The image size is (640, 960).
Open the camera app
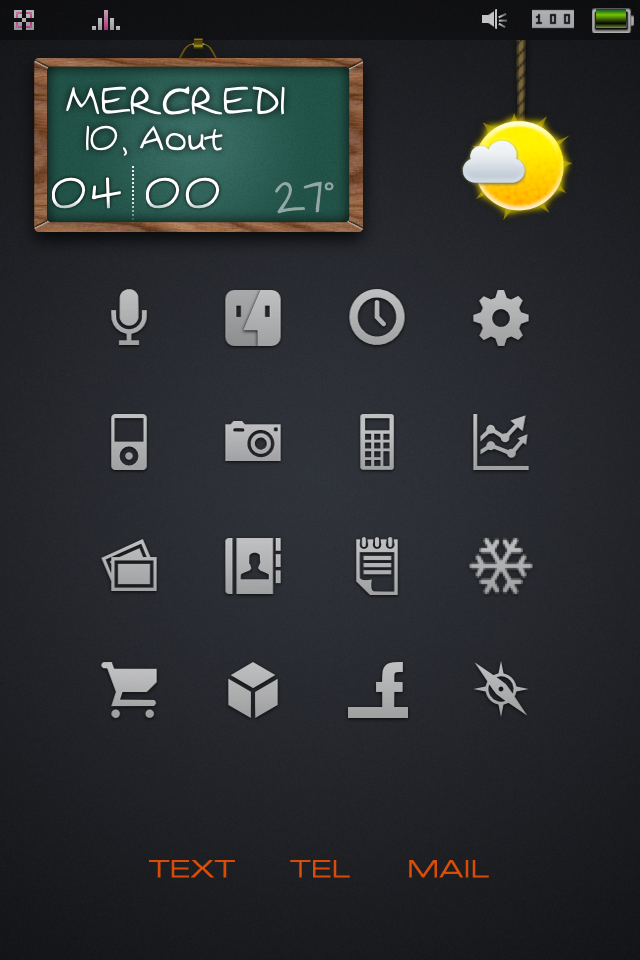pyautogui.click(x=253, y=441)
